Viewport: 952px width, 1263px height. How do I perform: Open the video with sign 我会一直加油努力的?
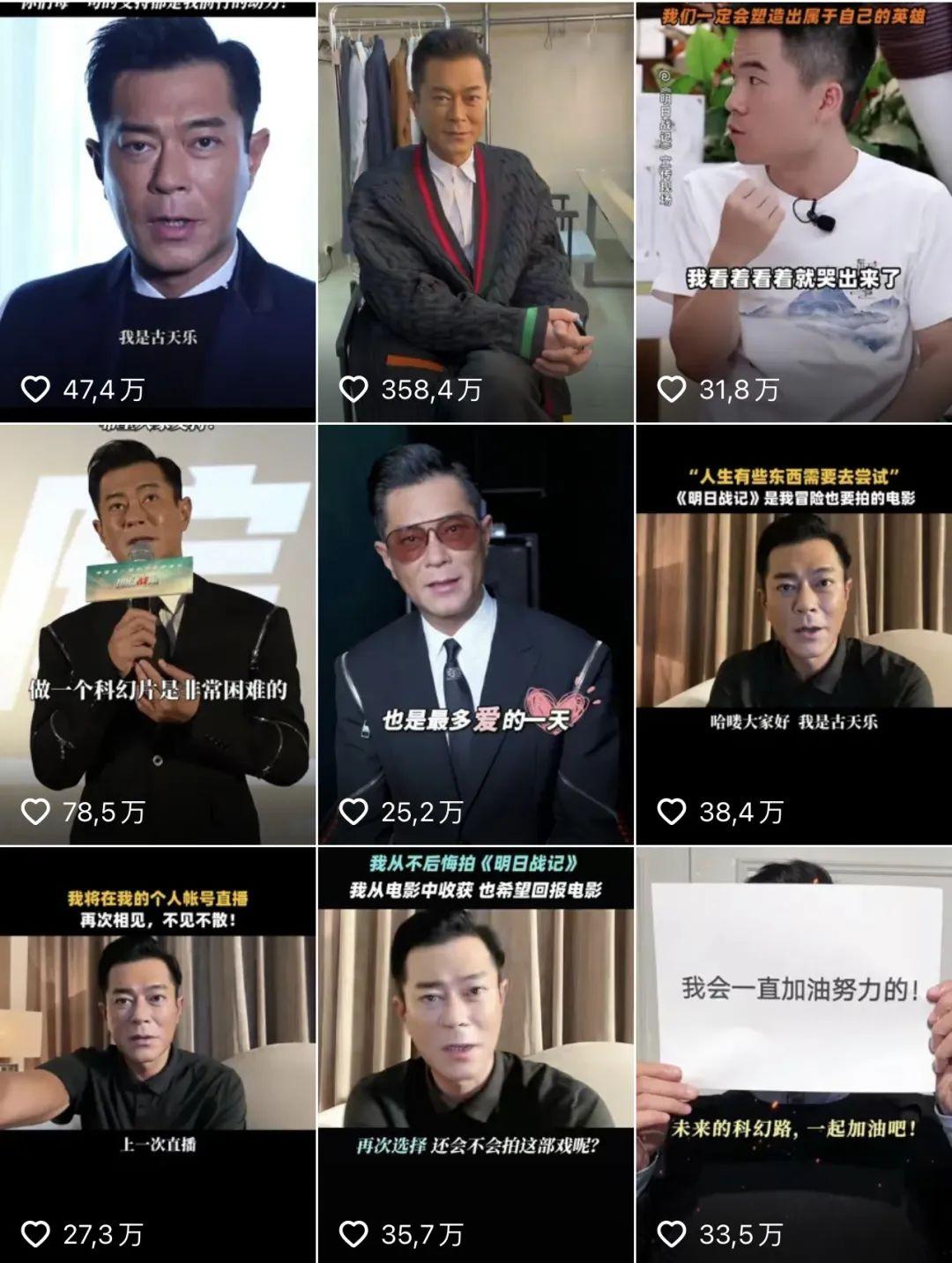(793, 1053)
